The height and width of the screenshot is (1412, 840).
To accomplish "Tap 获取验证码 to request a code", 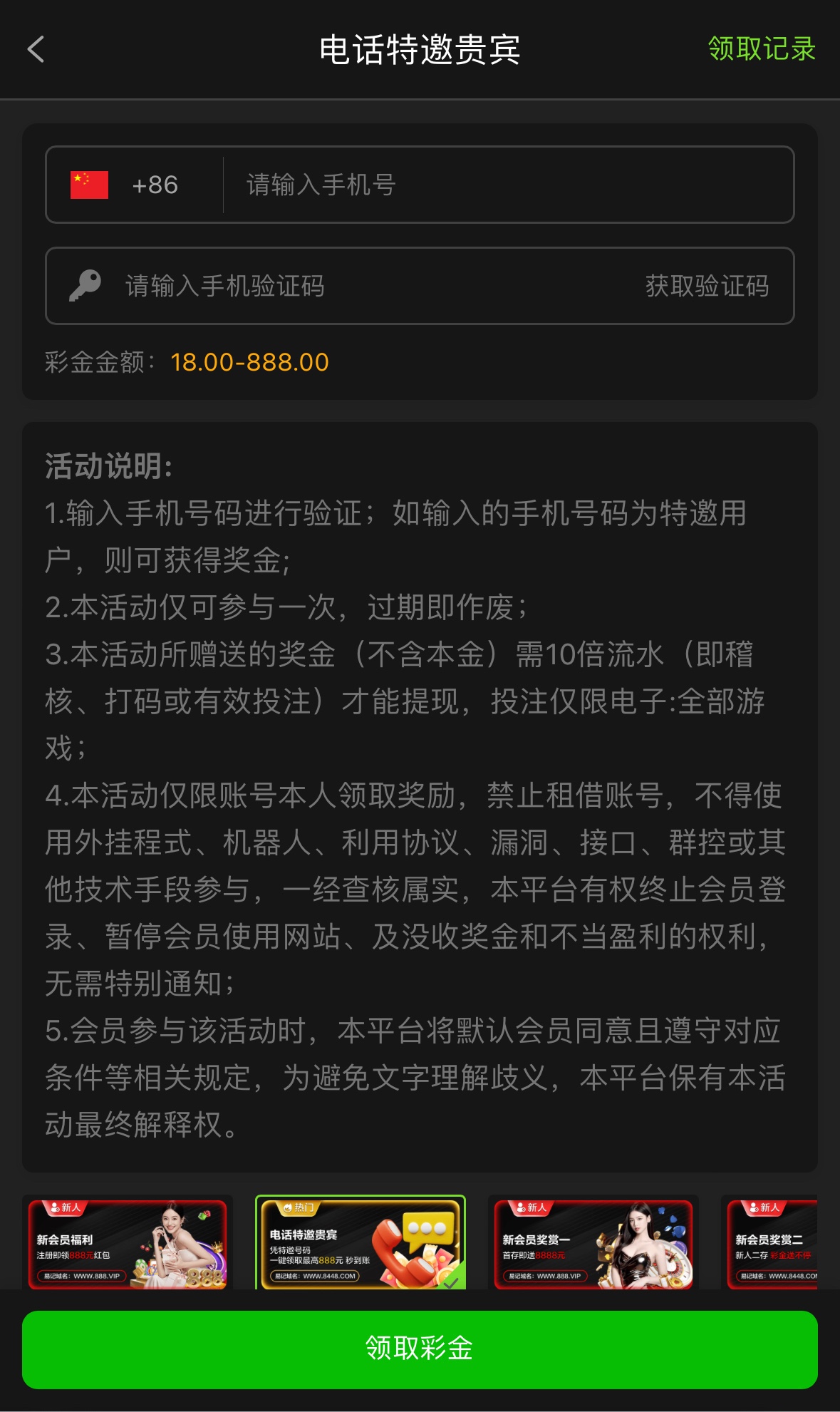I will point(707,287).
